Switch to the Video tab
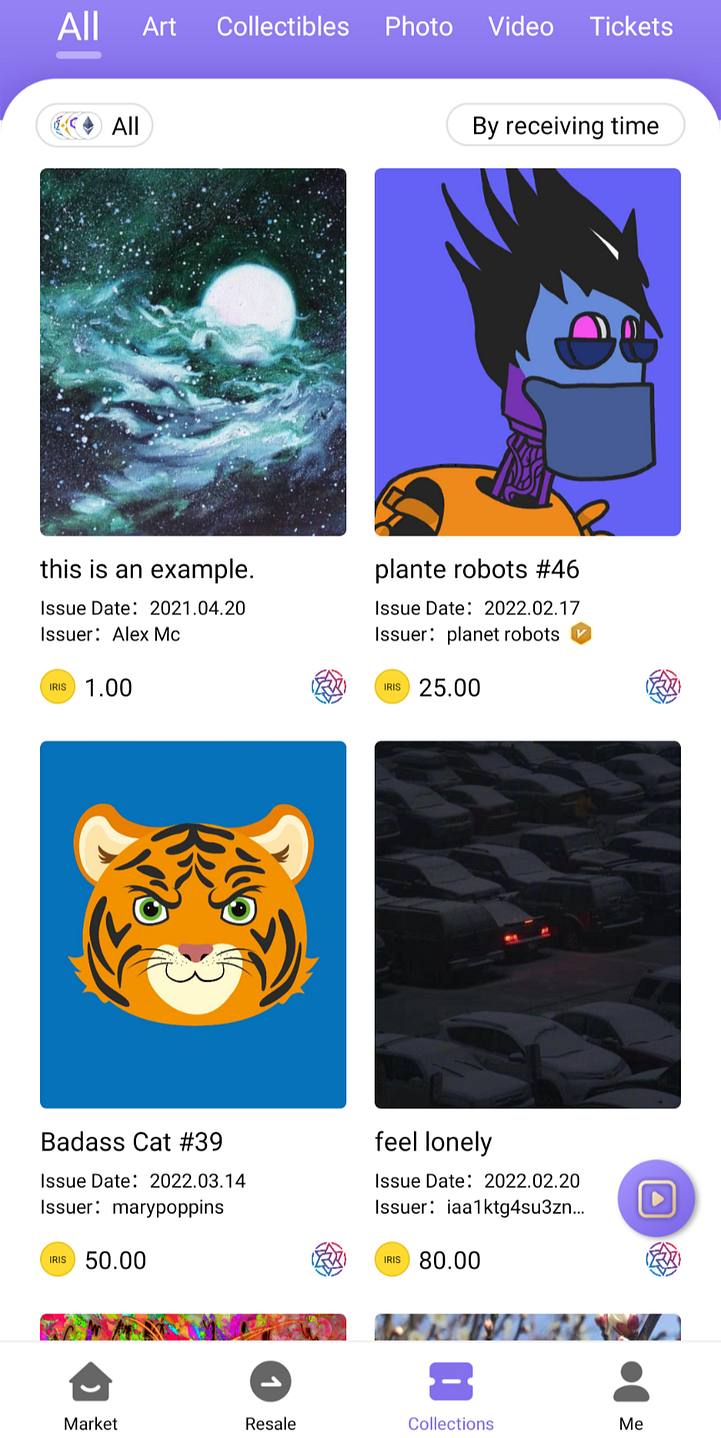 click(x=521, y=27)
